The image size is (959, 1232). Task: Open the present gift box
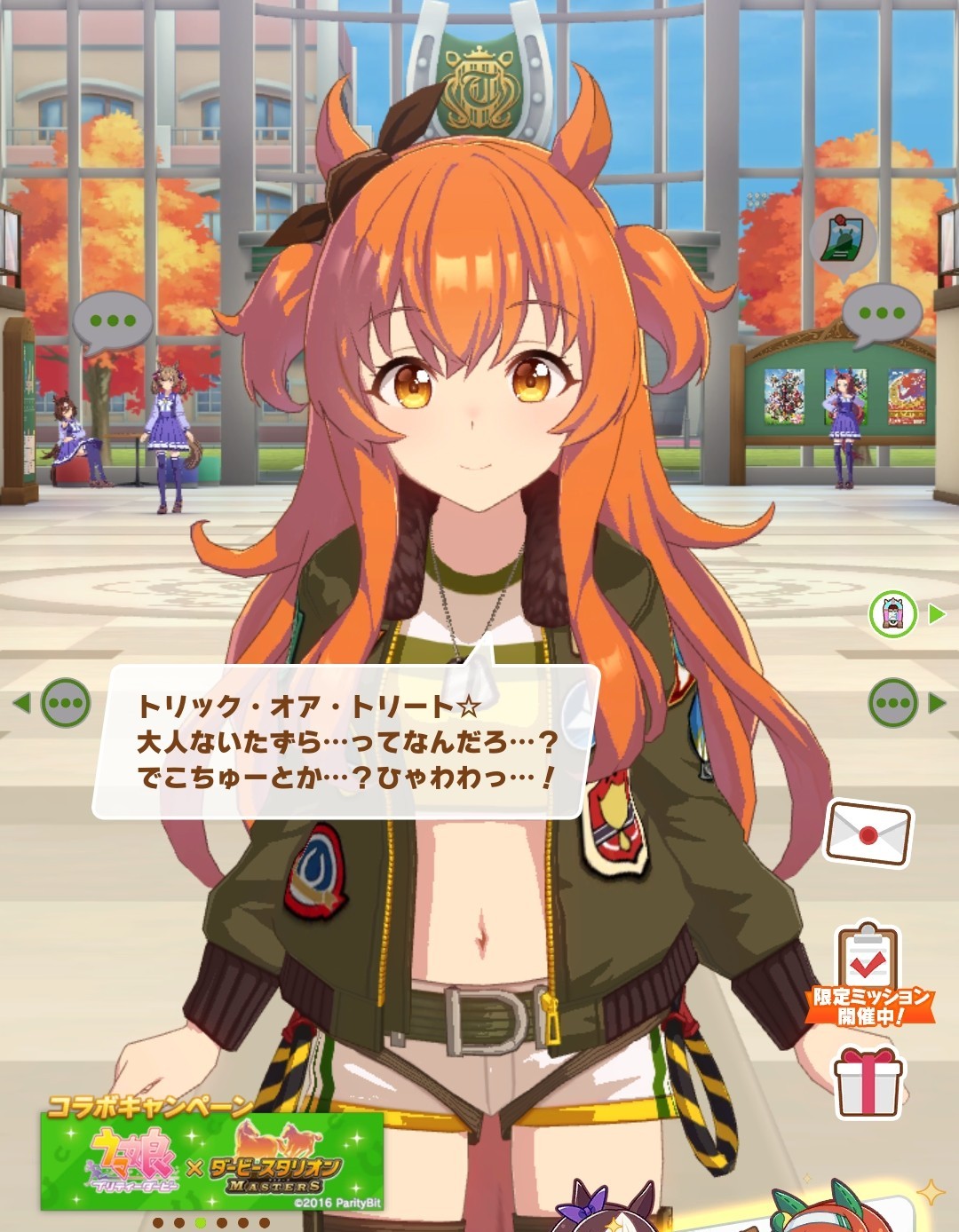pyautogui.click(x=868, y=1083)
